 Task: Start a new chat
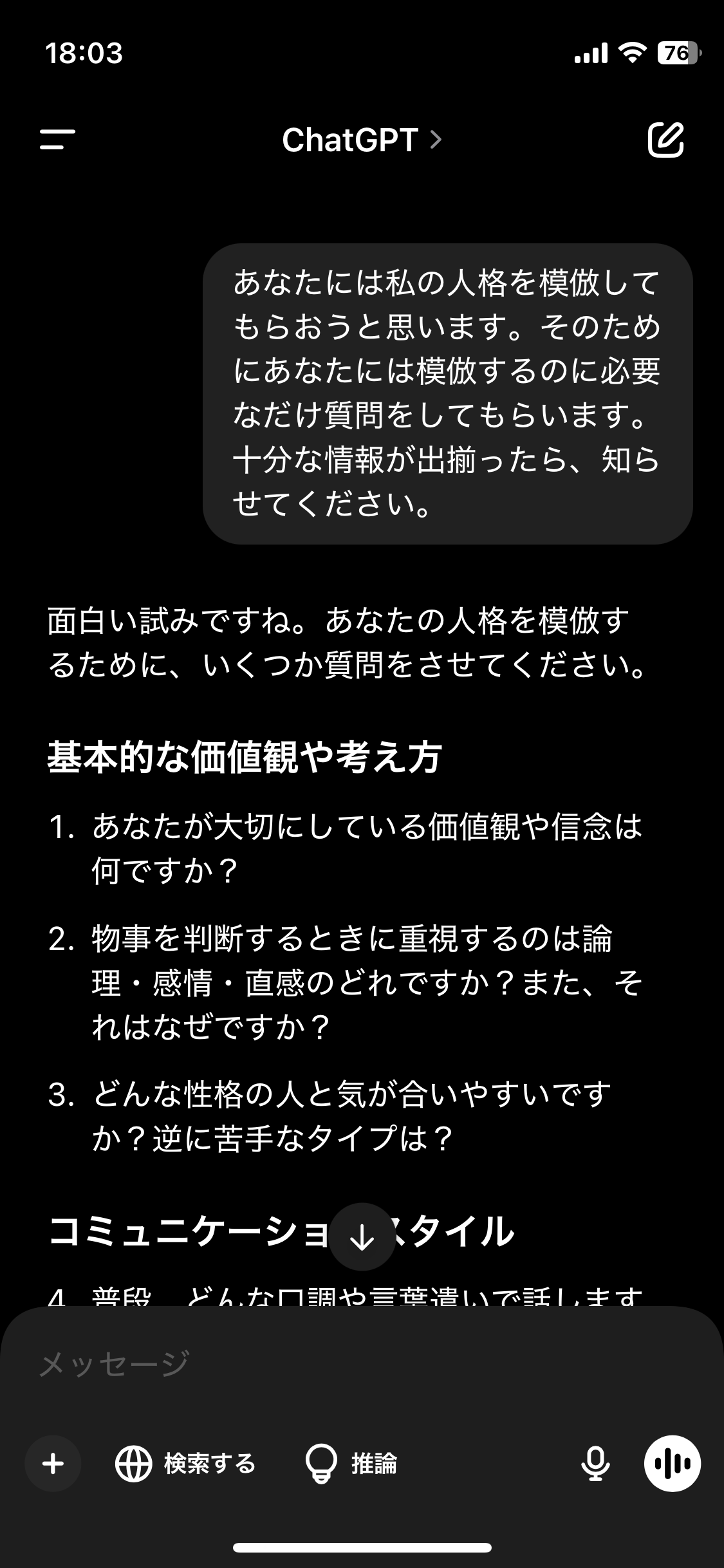click(665, 139)
